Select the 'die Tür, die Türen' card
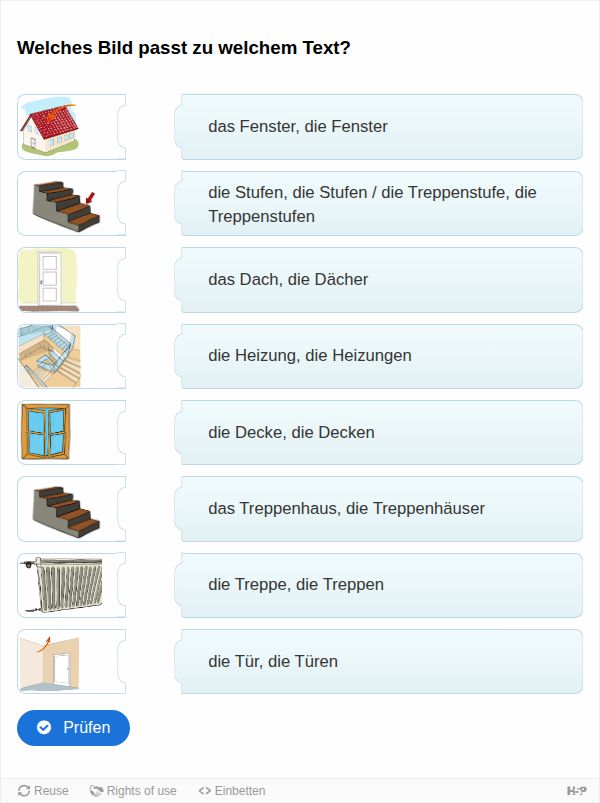This screenshot has height=803, width=600. tap(380, 662)
